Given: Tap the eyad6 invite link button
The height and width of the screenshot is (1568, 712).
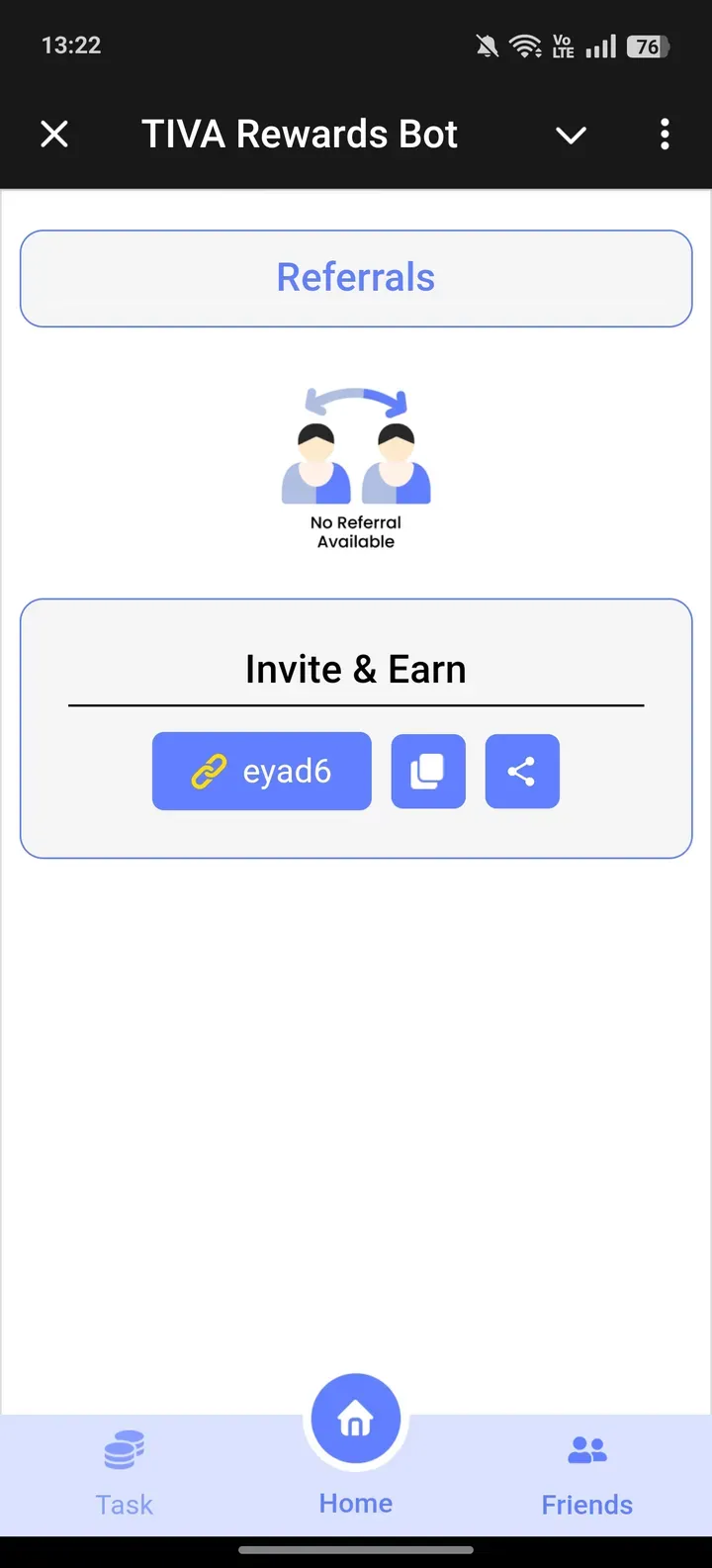Looking at the screenshot, I should (x=261, y=771).
